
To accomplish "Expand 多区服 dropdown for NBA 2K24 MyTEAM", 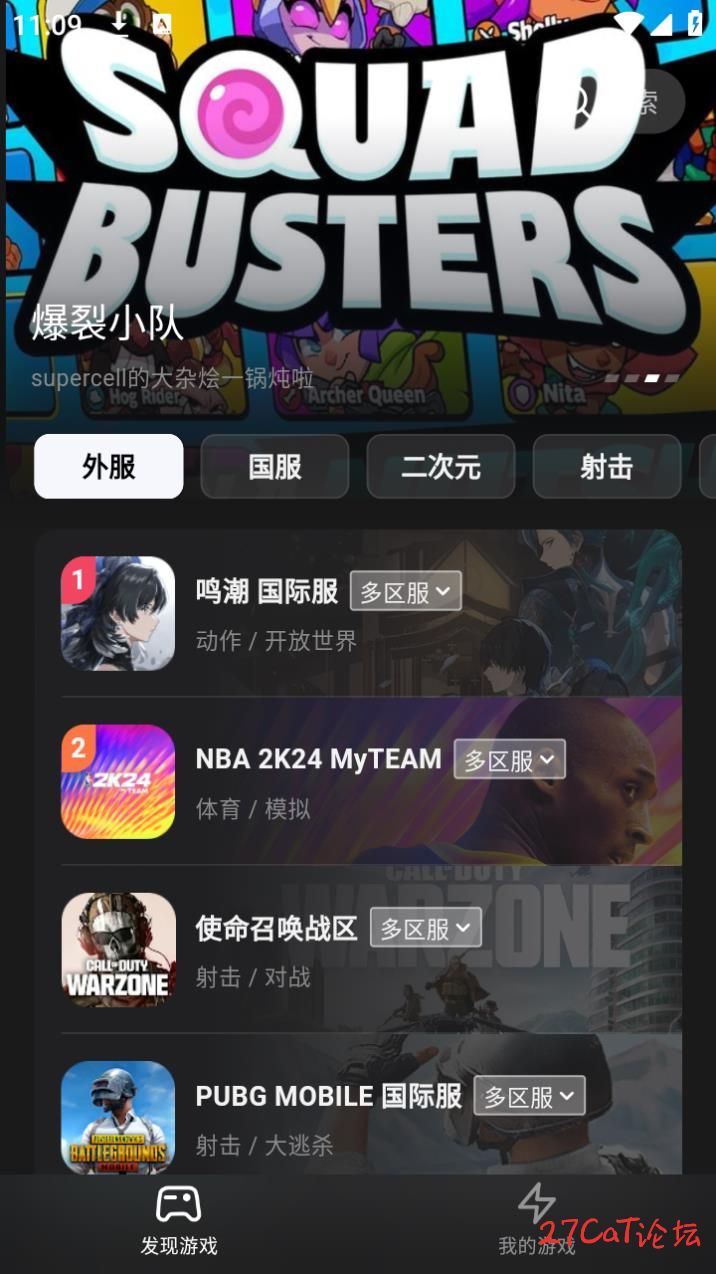I will [x=510, y=760].
